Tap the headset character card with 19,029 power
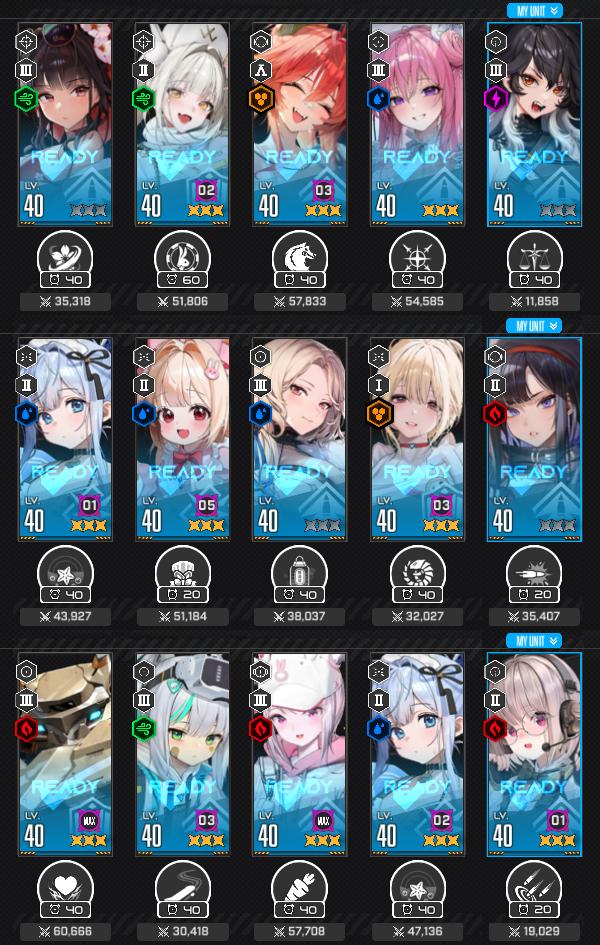Viewport: 600px width, 945px height. point(534,755)
